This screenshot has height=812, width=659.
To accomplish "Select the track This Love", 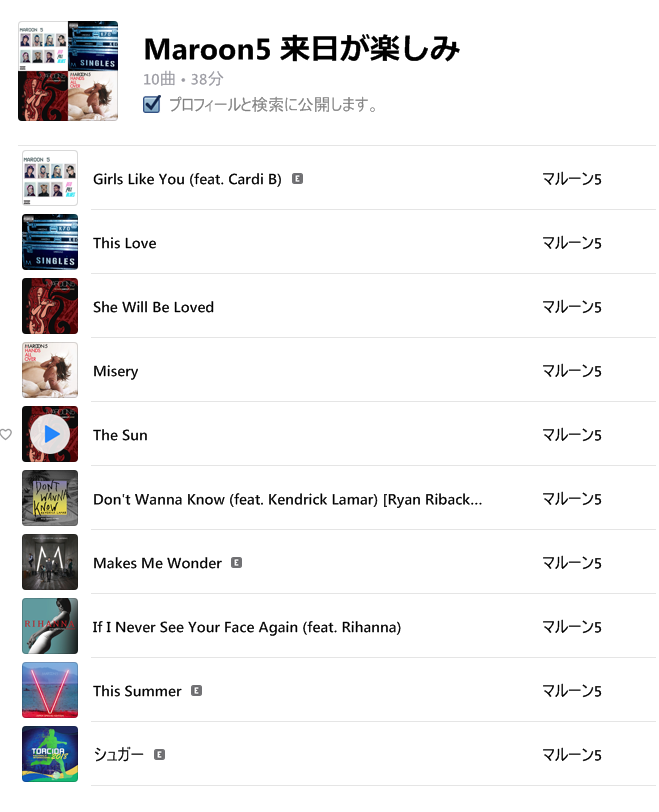I will click(x=125, y=243).
